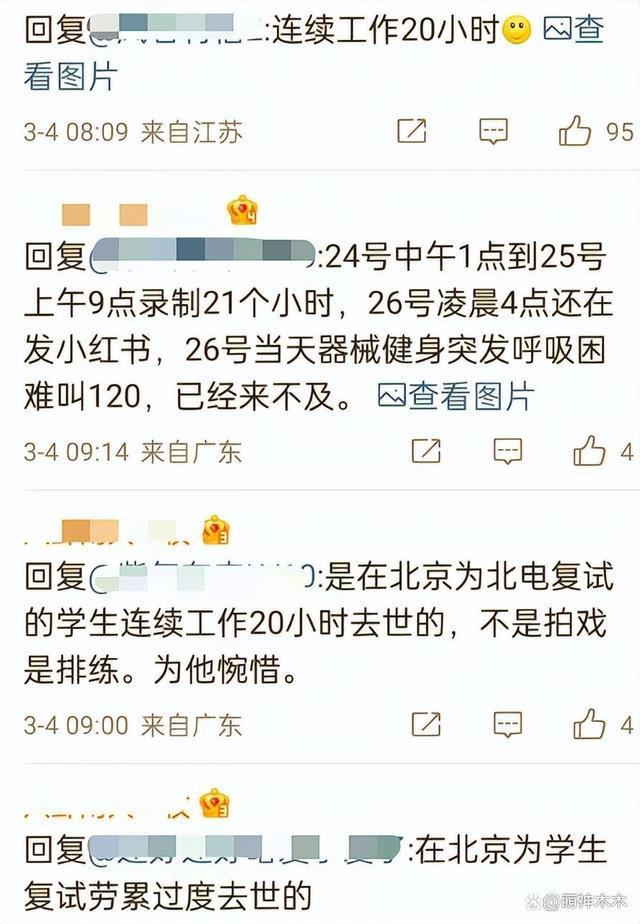
Task: Forward the comment posted at 09:00
Action: click(x=426, y=724)
